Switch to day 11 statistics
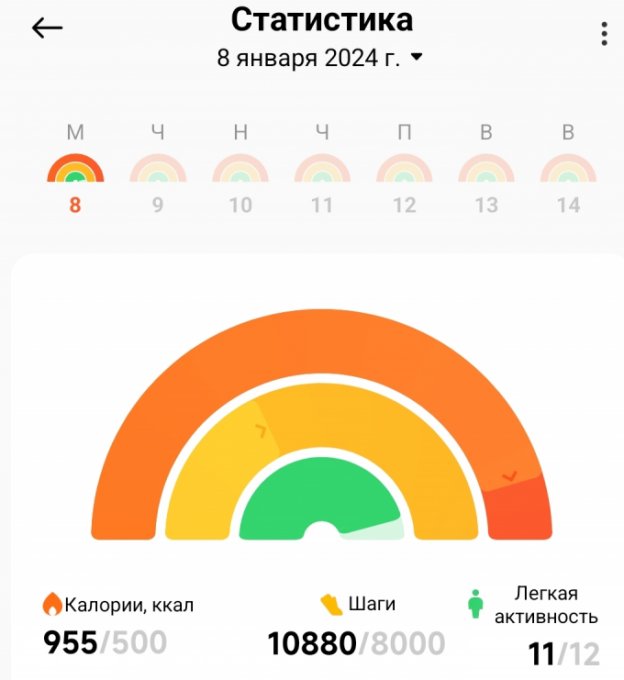 point(322,170)
